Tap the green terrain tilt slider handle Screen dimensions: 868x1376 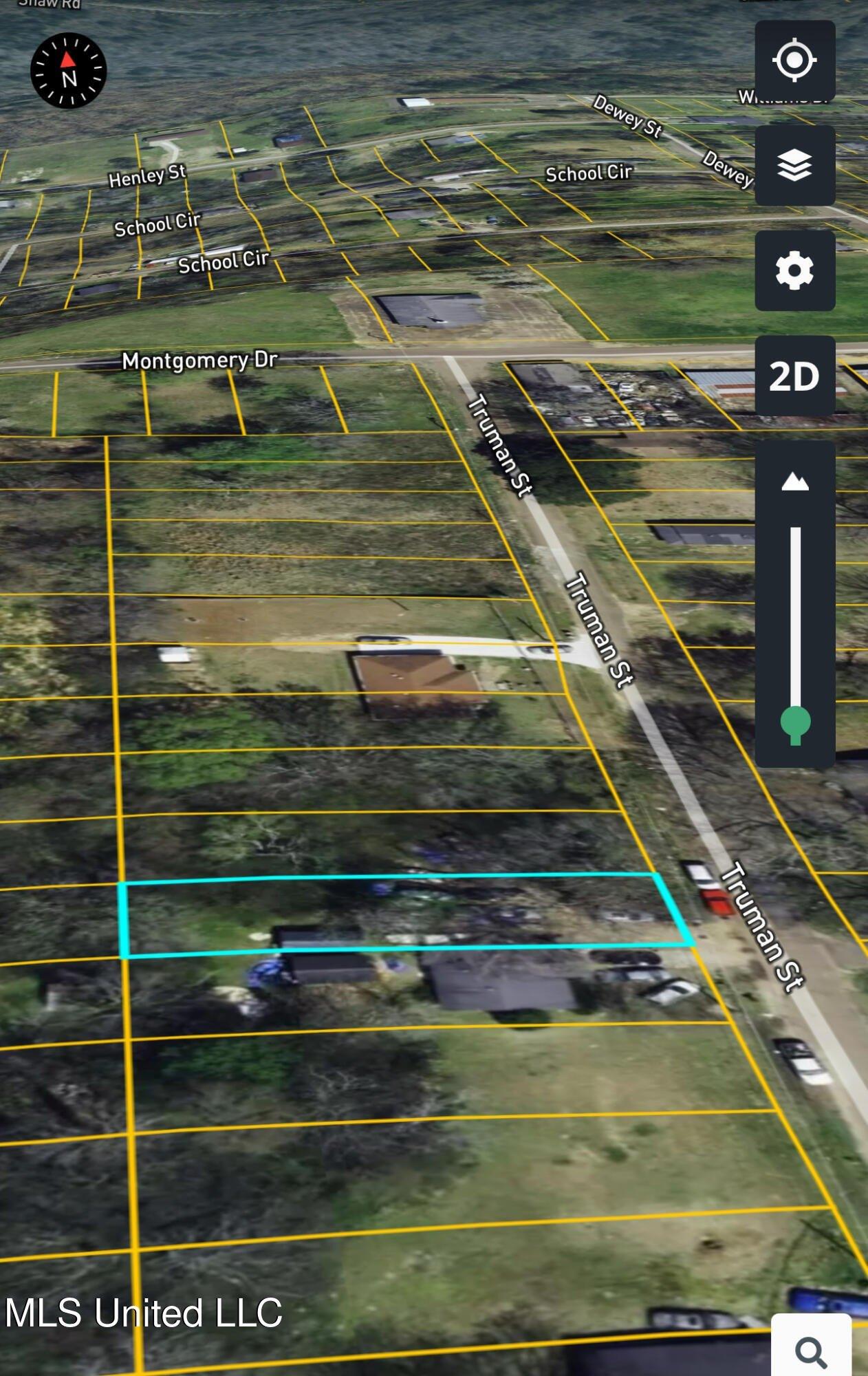(x=795, y=724)
